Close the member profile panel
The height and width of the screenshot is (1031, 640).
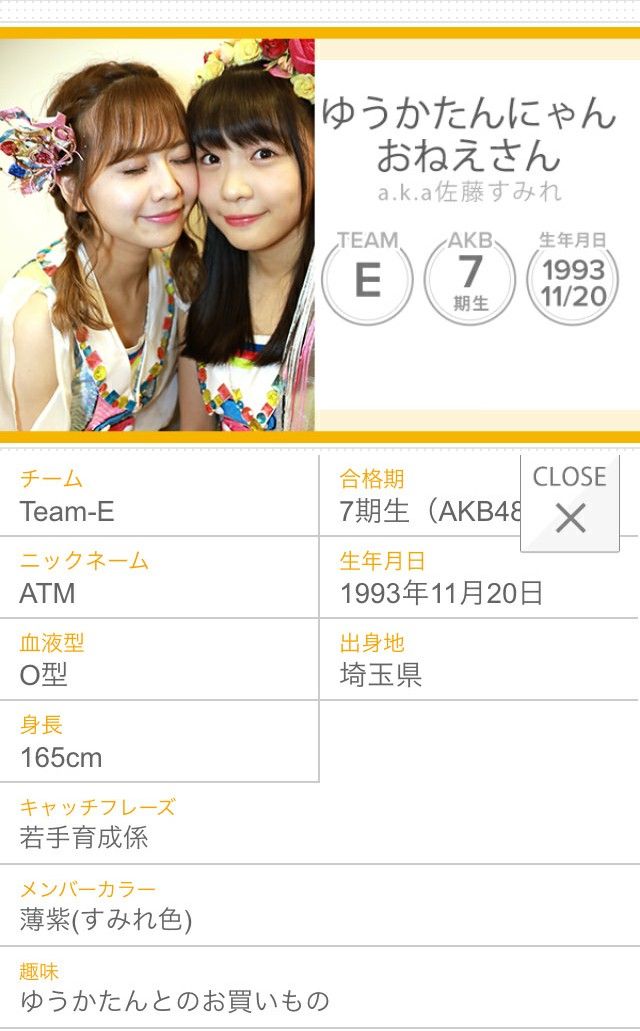(x=570, y=502)
